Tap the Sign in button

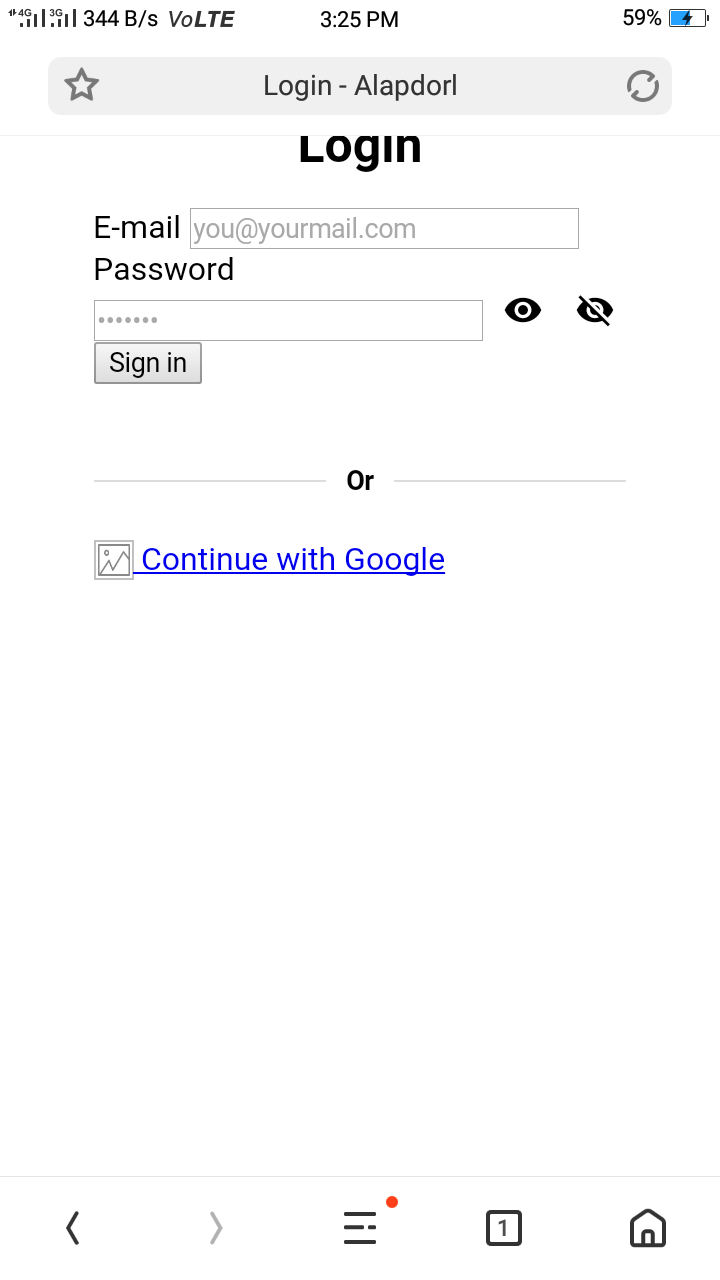[x=148, y=363]
